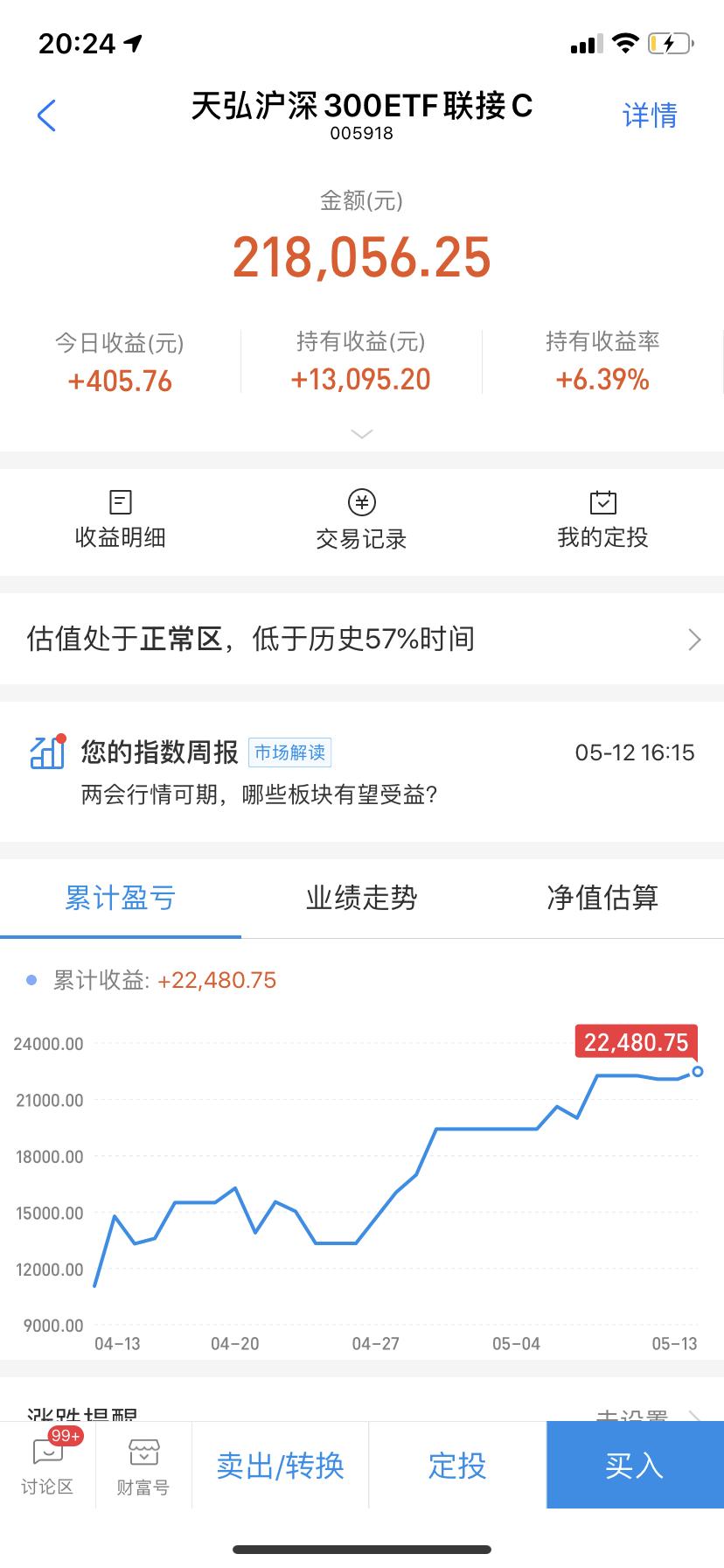This screenshot has width=724, height=1568.
Task: Open 财富号 wealth account
Action: click(x=143, y=1465)
